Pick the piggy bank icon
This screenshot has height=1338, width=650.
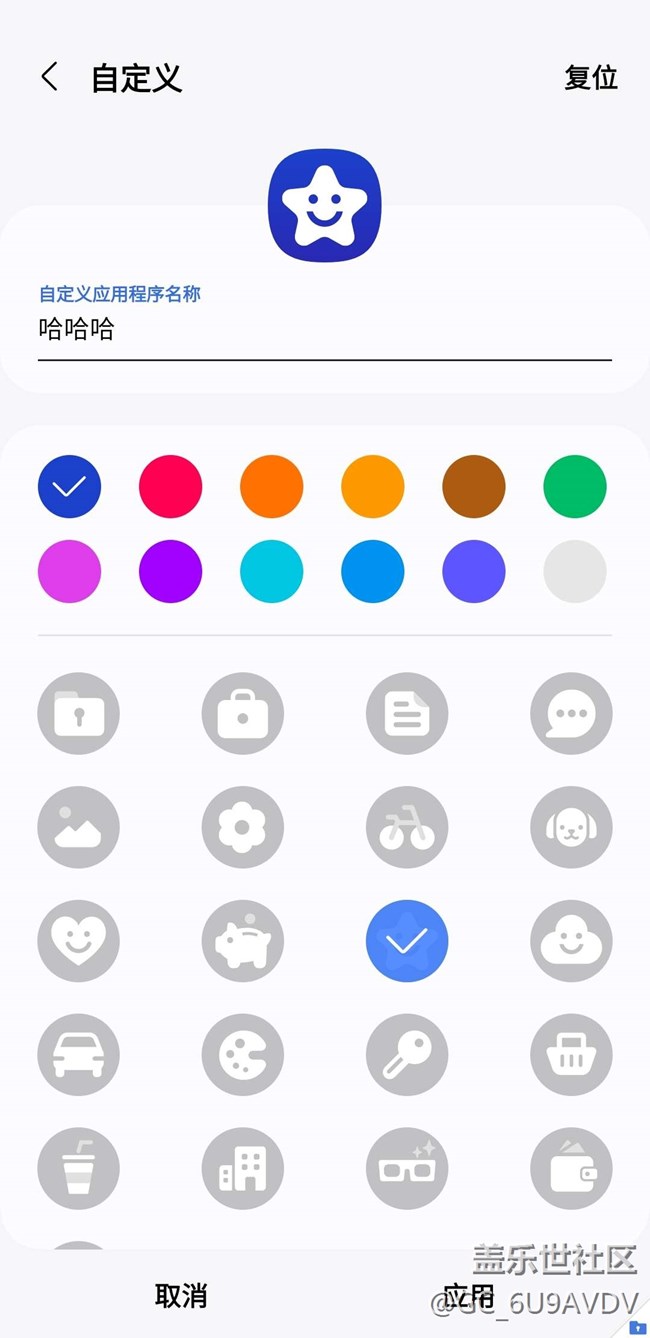click(243, 941)
